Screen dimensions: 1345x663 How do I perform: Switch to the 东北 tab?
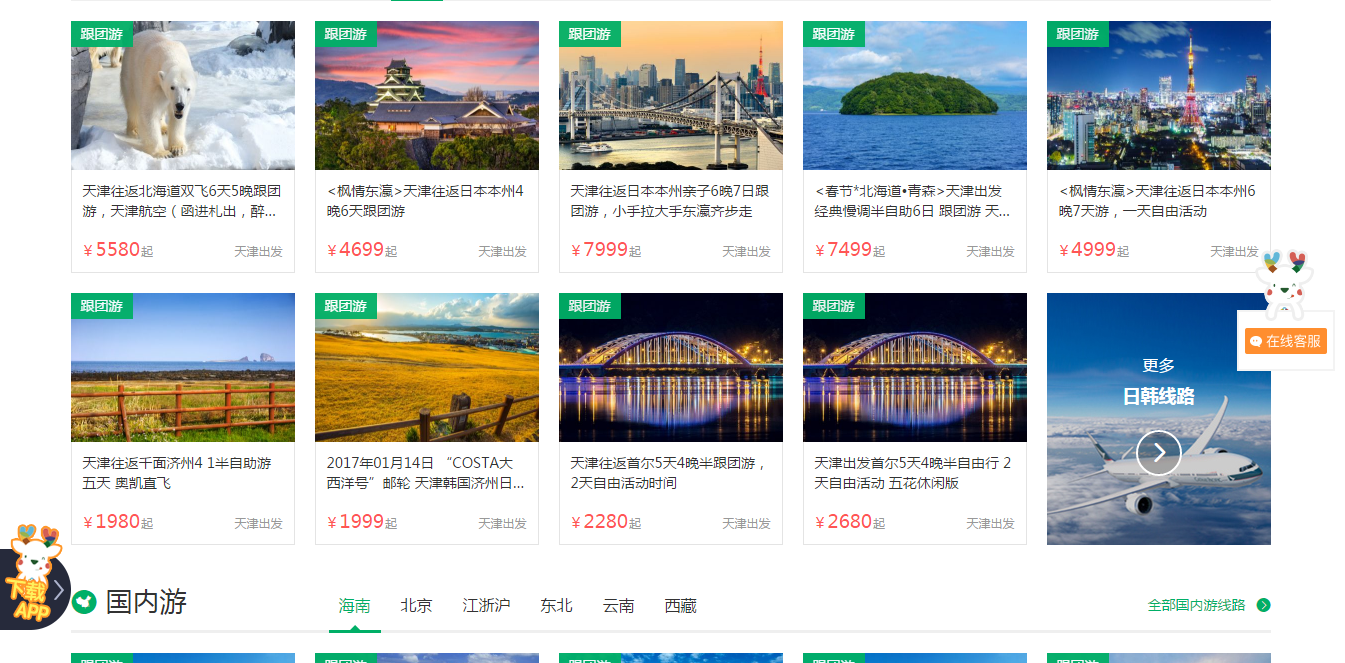click(x=556, y=606)
